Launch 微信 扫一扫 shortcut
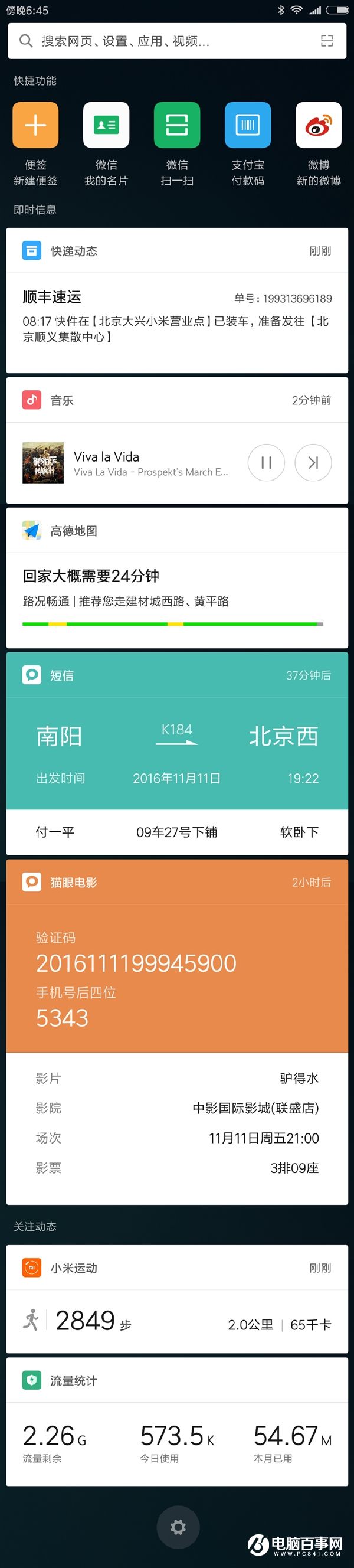354x1568 pixels. (177, 125)
